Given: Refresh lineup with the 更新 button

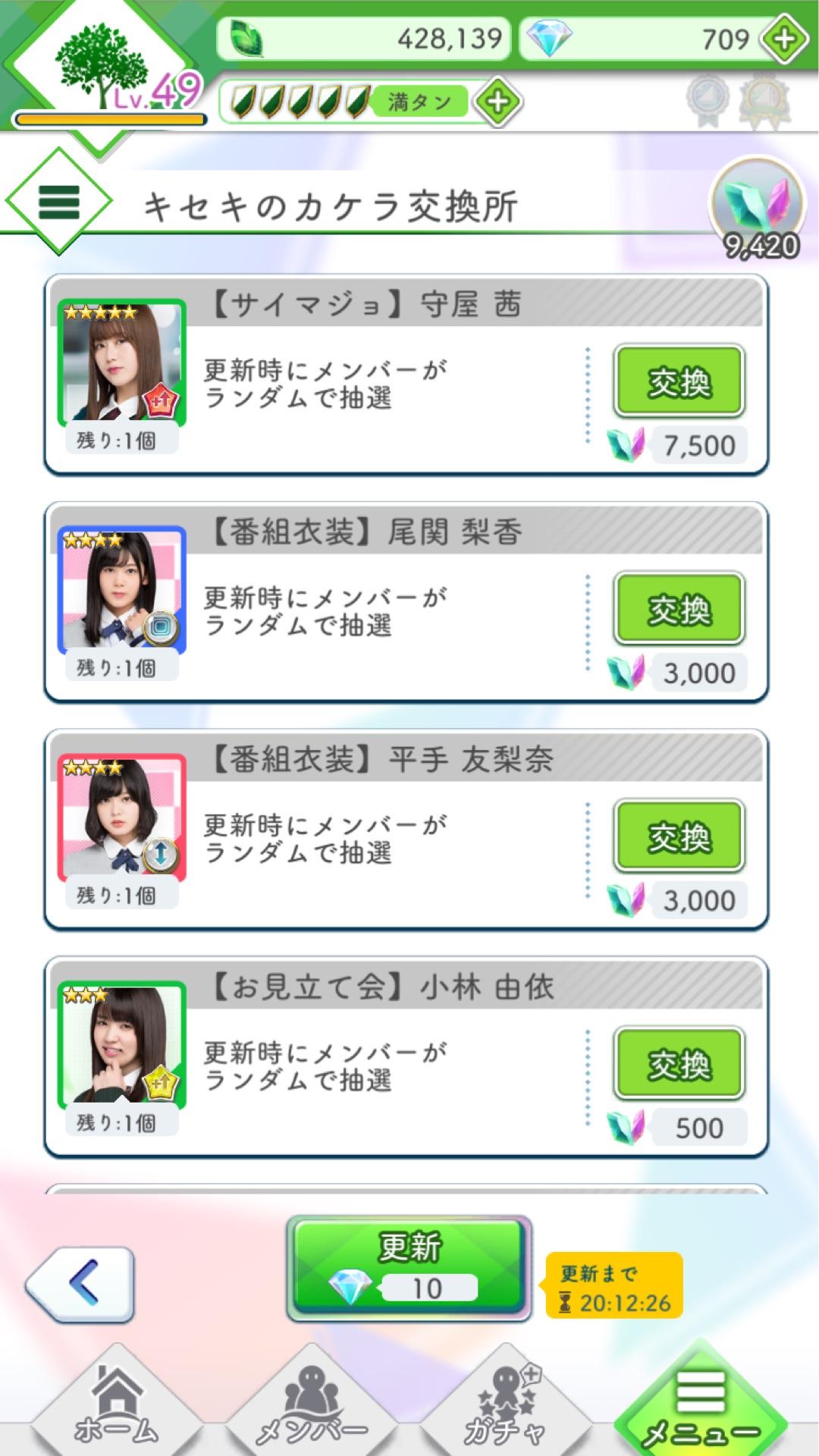Looking at the screenshot, I should coord(409,1268).
